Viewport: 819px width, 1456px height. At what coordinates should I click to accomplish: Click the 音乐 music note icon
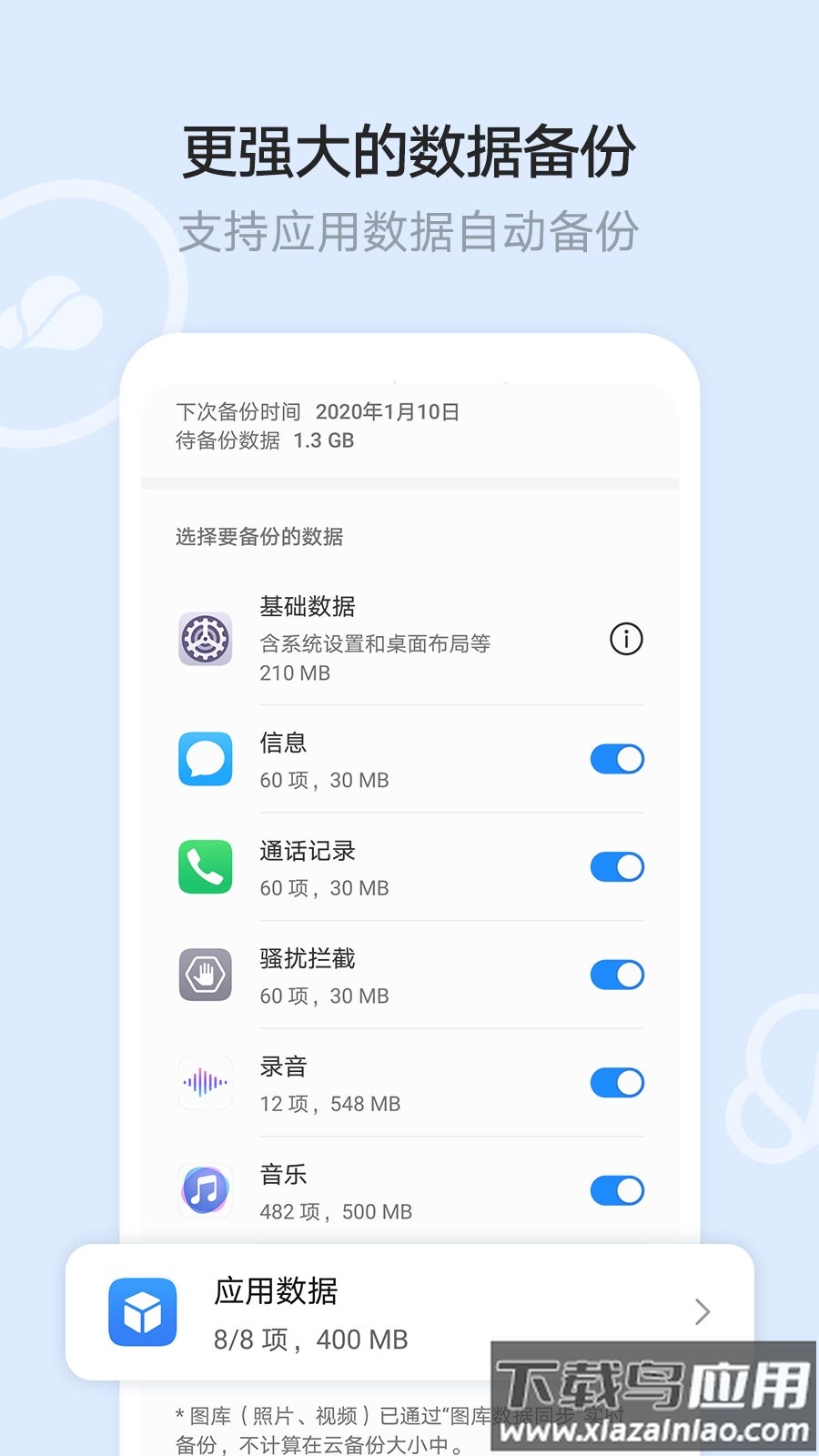click(x=206, y=1190)
